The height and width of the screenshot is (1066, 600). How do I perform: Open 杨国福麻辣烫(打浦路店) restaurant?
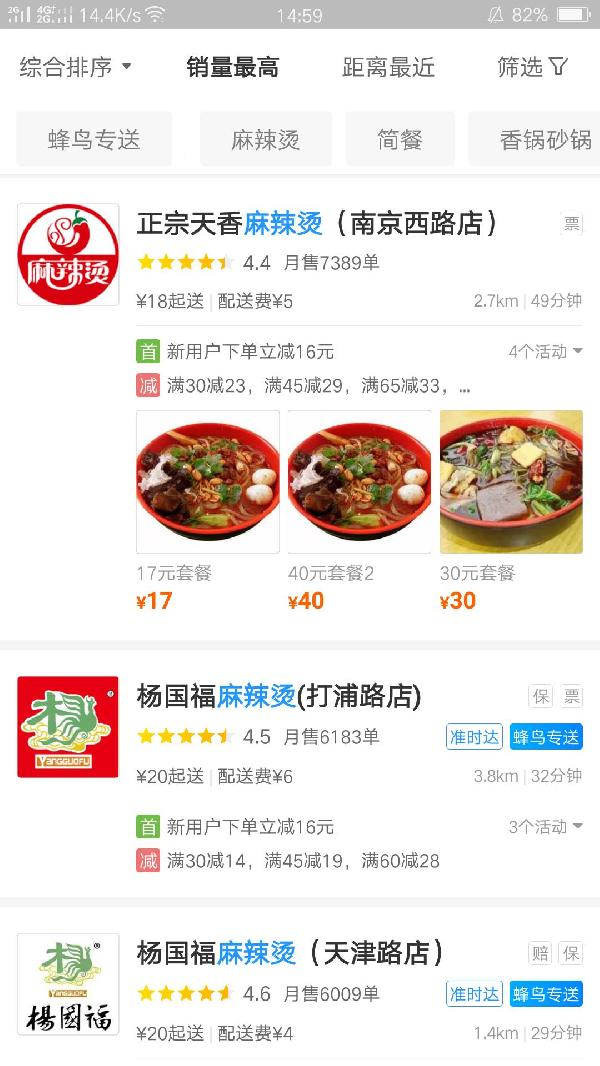[279, 696]
